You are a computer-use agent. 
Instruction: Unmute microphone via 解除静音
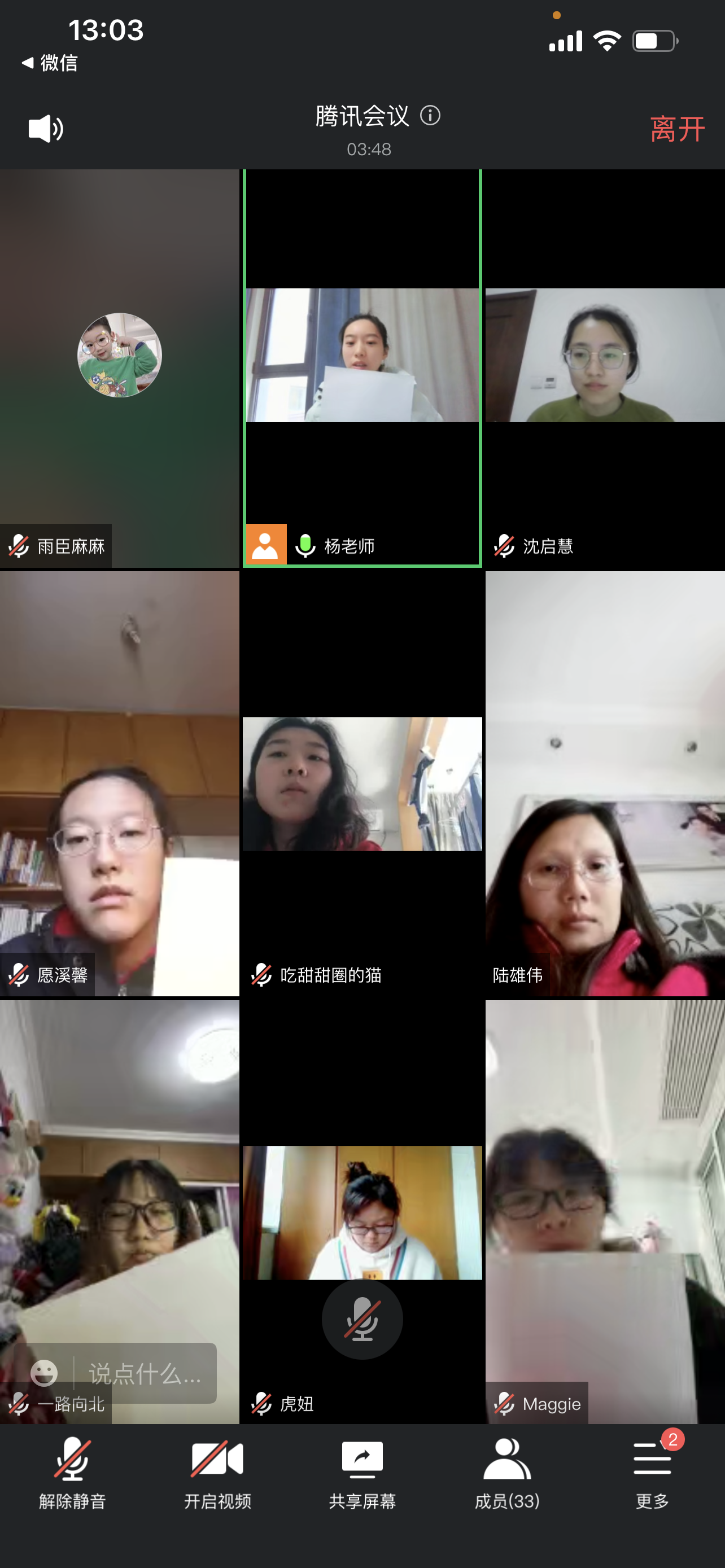click(x=72, y=1473)
